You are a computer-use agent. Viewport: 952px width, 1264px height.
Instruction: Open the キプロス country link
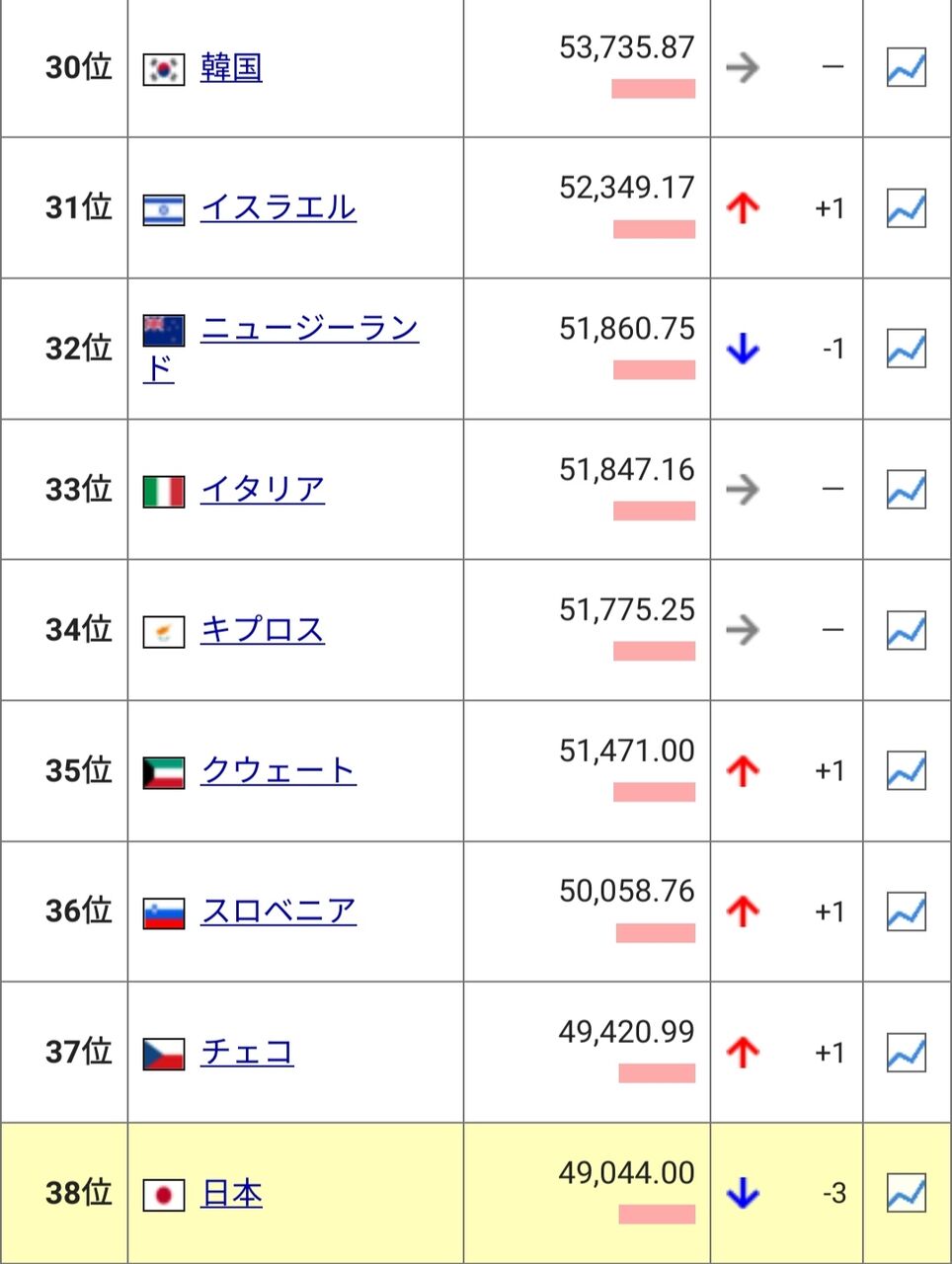click(263, 629)
